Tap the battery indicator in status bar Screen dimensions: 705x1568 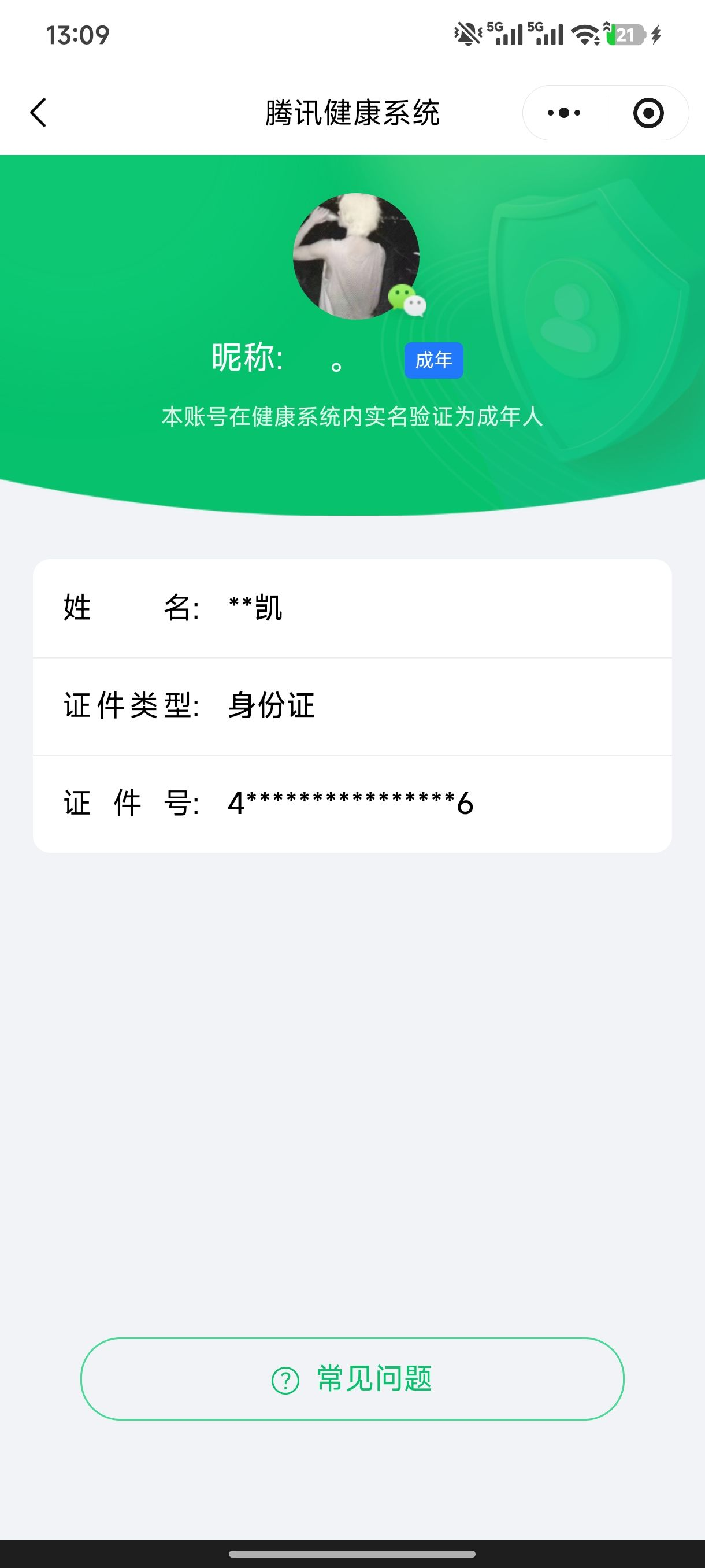coord(622,36)
